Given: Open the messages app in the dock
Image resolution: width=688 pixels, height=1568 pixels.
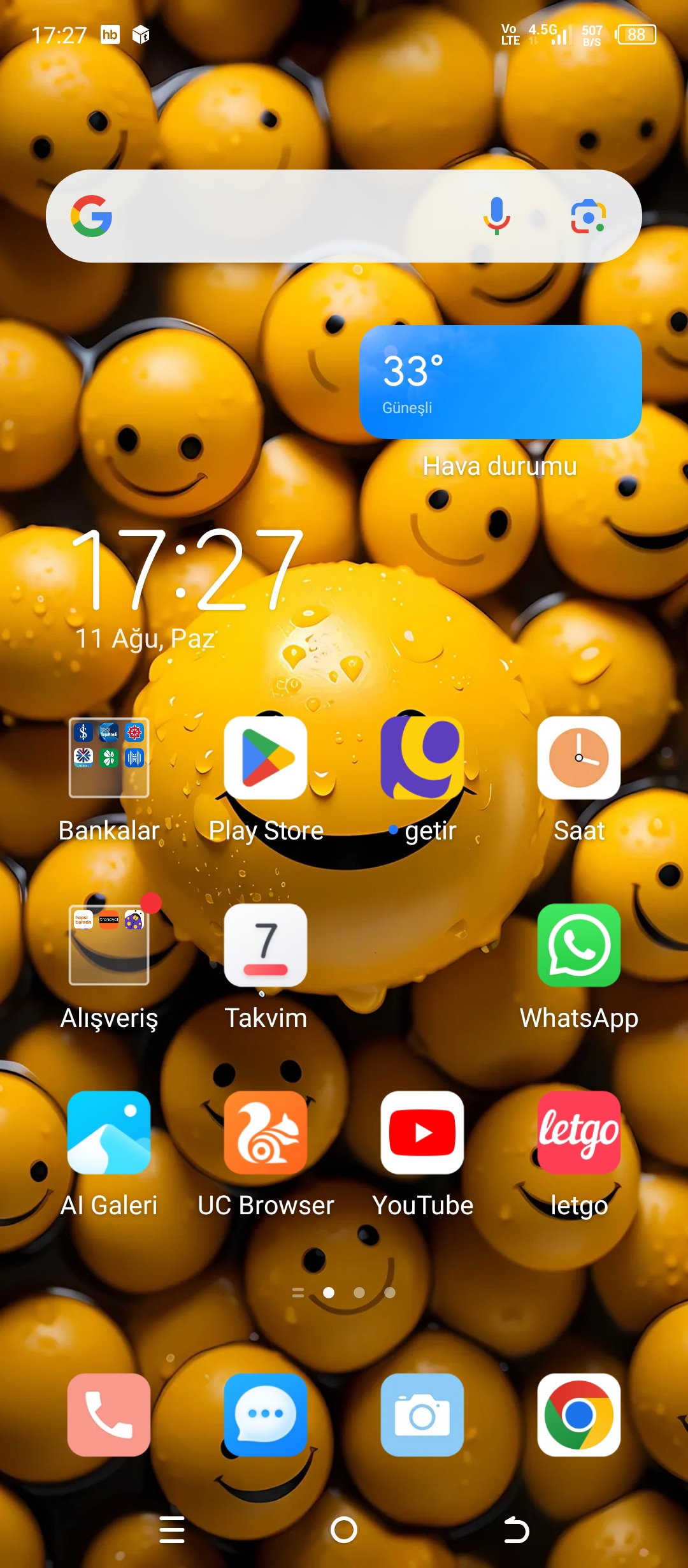Looking at the screenshot, I should pyautogui.click(x=266, y=1415).
